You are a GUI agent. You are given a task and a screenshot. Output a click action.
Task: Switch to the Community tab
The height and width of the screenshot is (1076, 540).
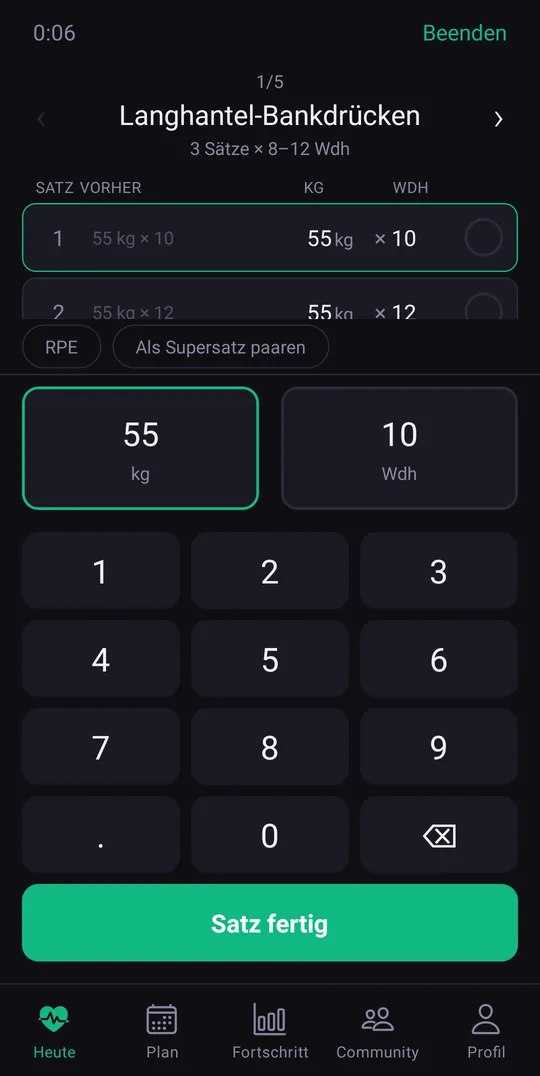coord(377,1031)
